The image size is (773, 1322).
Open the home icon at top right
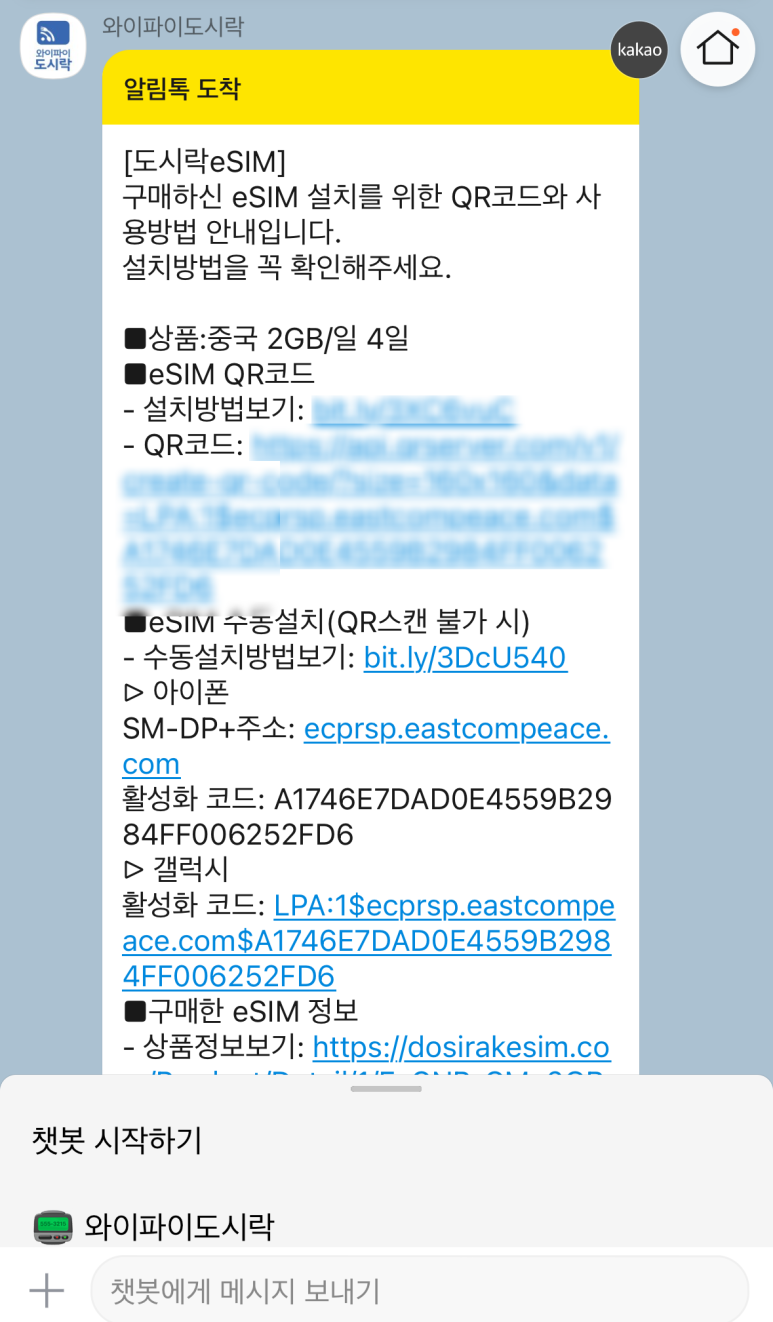pyautogui.click(x=718, y=49)
